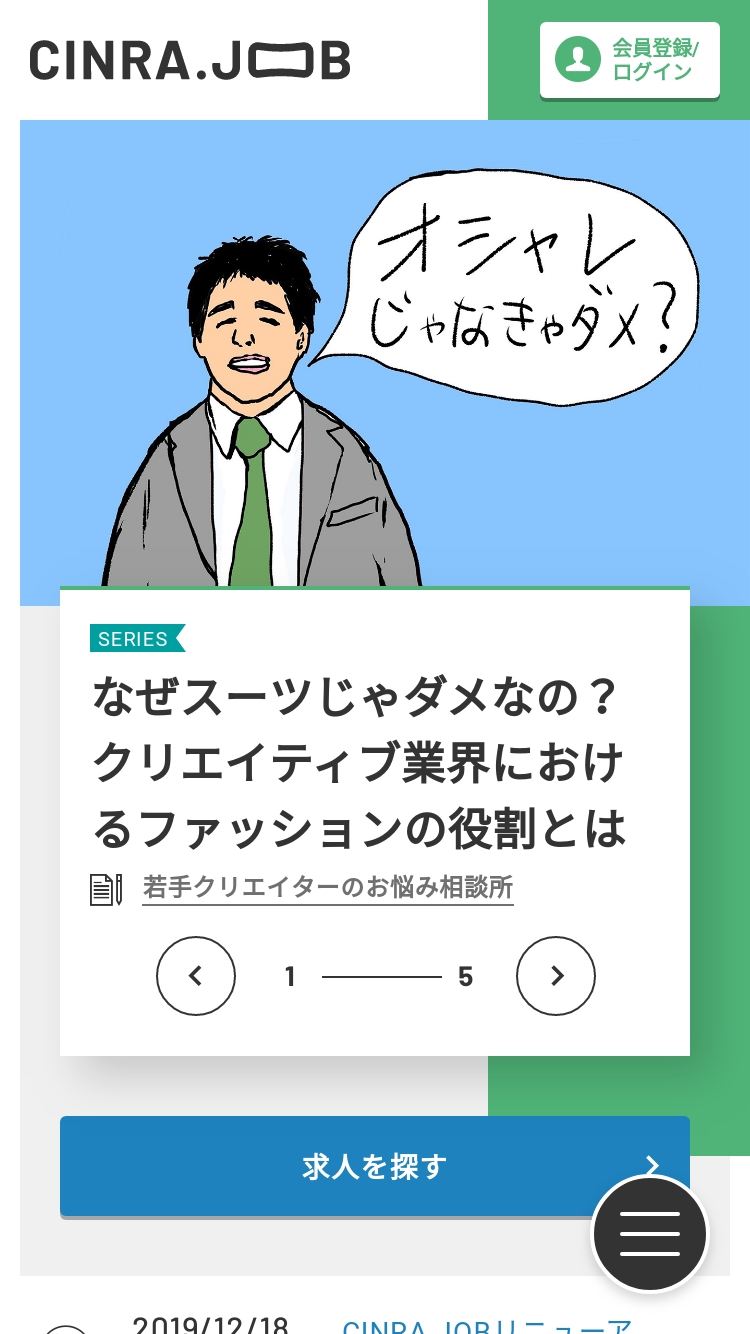
Task: Open the hamburger menu button
Action: point(650,1236)
